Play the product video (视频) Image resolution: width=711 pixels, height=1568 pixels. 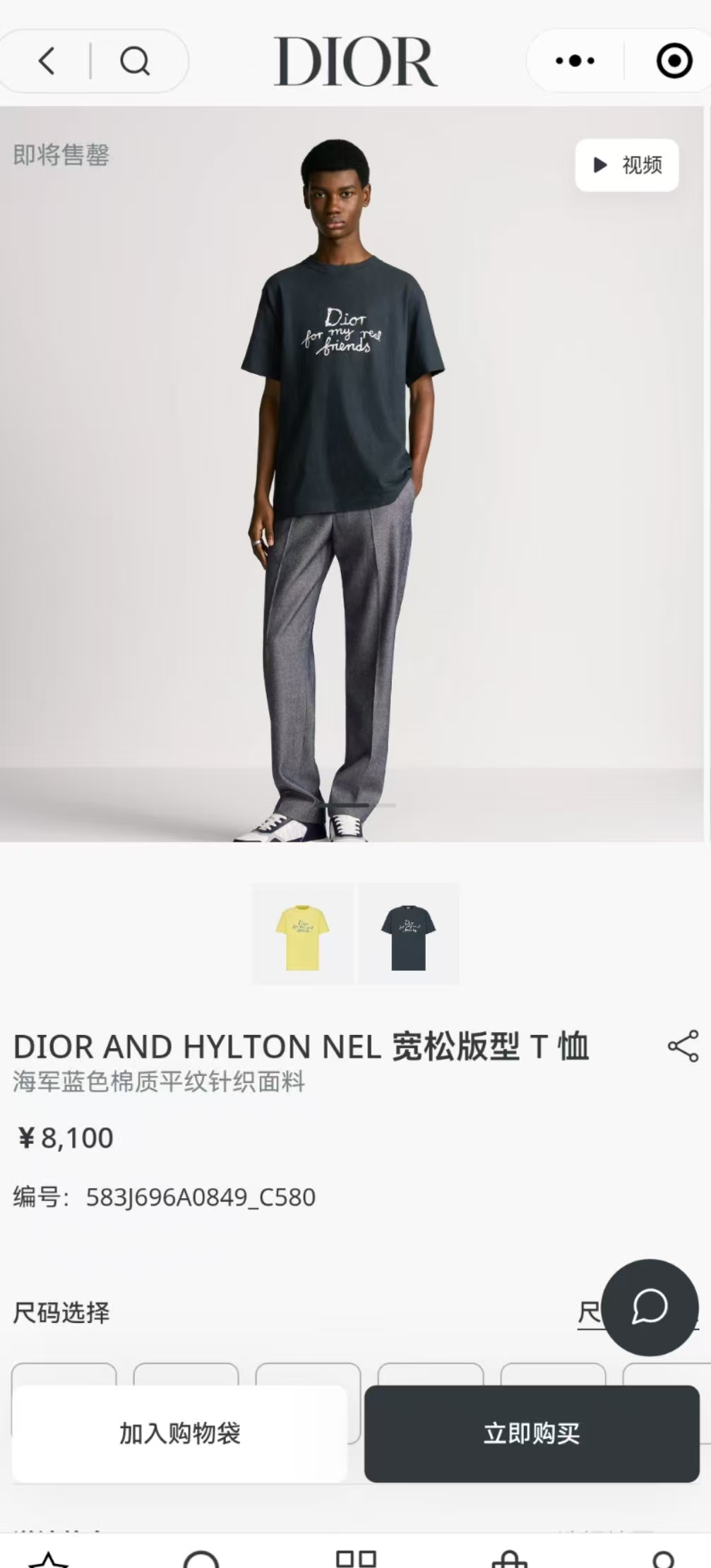point(626,165)
